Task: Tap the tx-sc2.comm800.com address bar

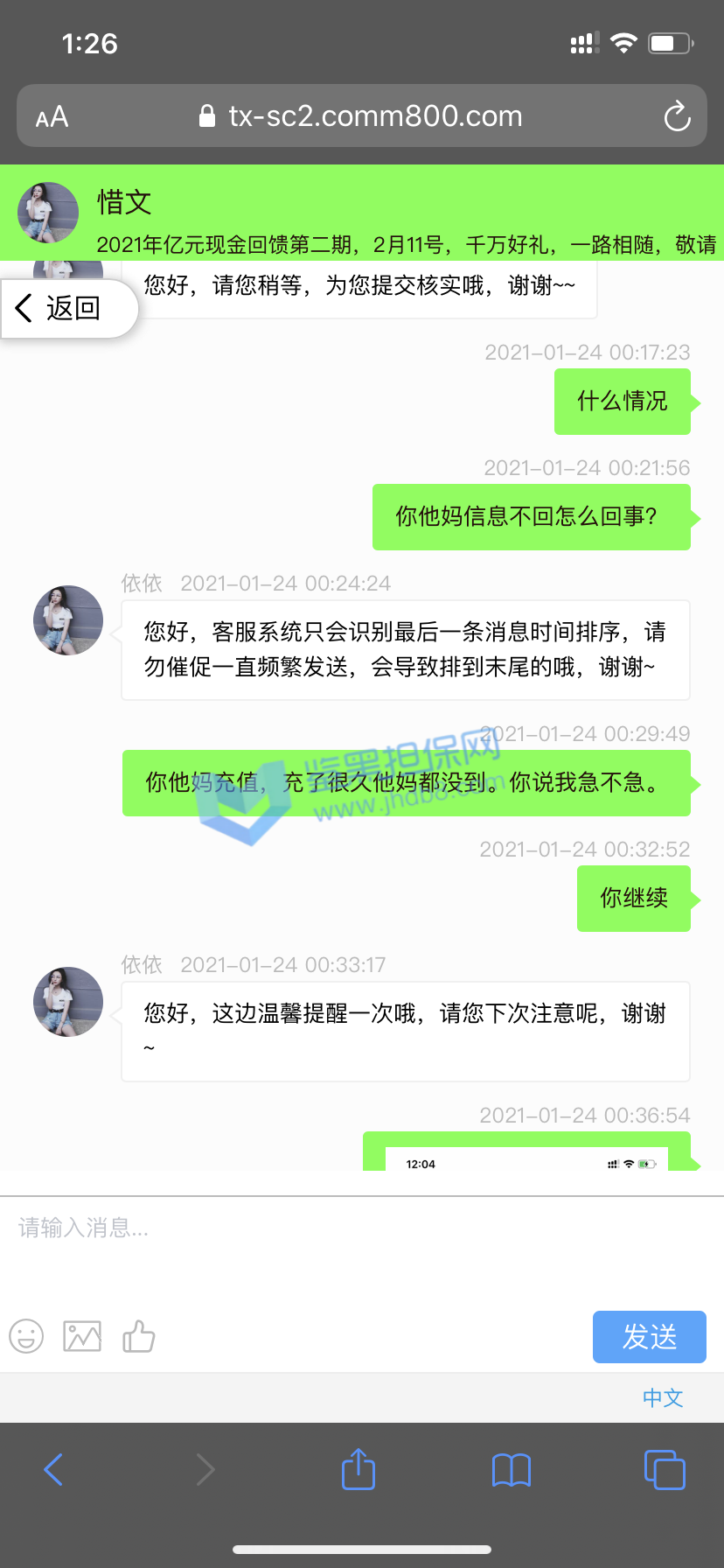Action: click(362, 116)
